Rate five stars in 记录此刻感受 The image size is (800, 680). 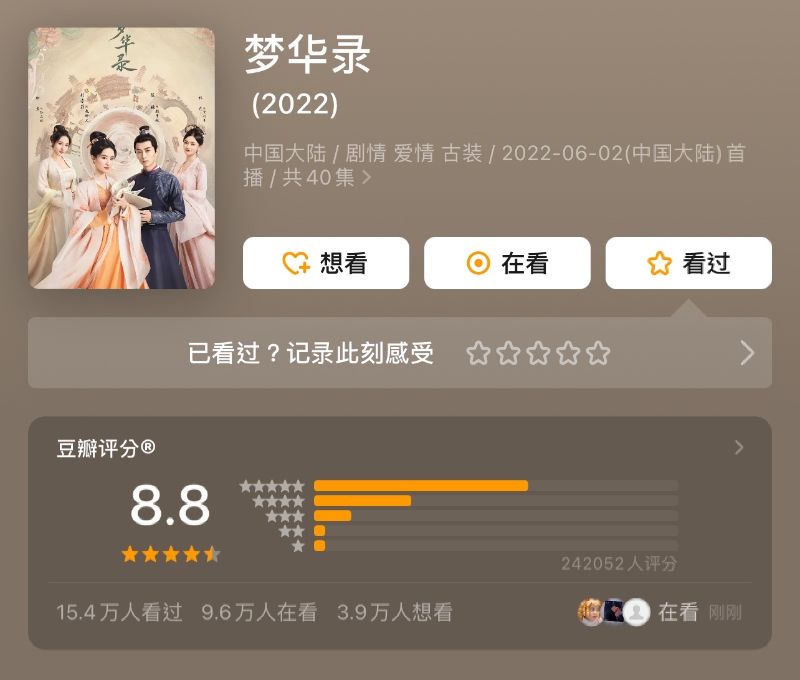598,353
